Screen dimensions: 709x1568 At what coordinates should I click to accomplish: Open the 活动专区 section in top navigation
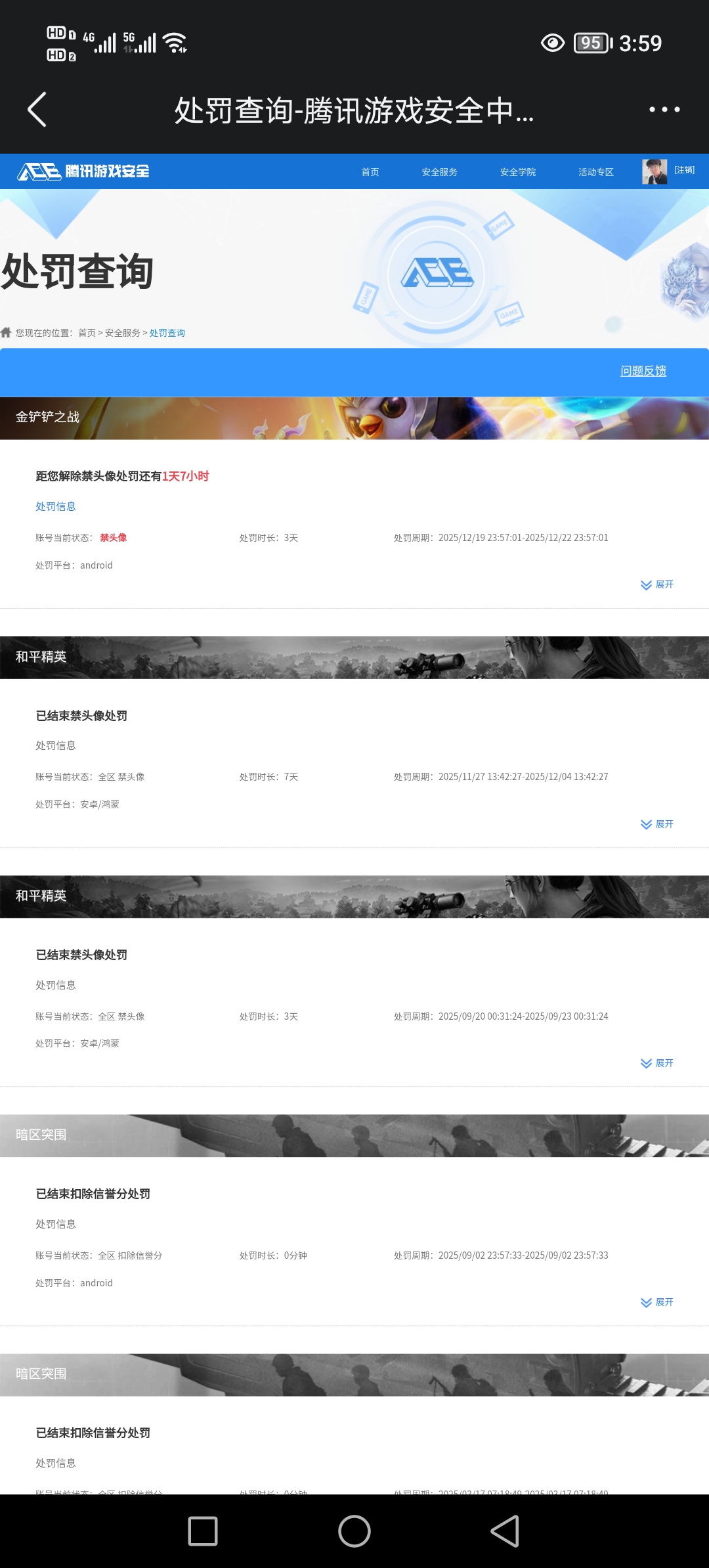595,171
